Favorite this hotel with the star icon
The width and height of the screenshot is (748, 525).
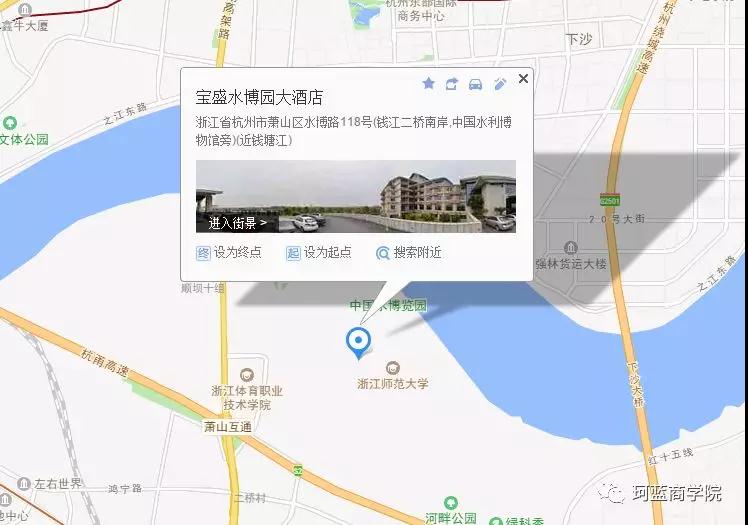pyautogui.click(x=428, y=84)
